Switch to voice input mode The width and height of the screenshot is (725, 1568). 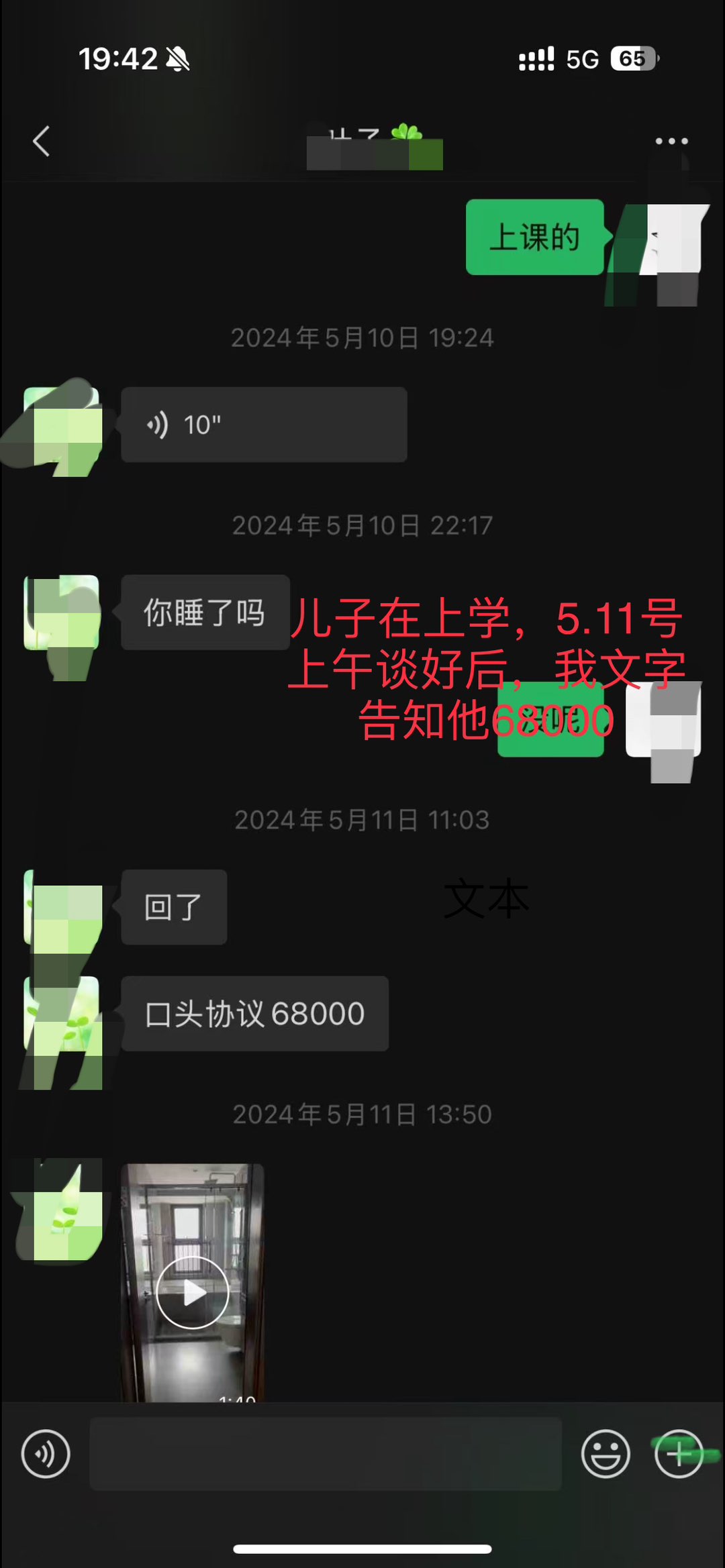click(x=46, y=1454)
